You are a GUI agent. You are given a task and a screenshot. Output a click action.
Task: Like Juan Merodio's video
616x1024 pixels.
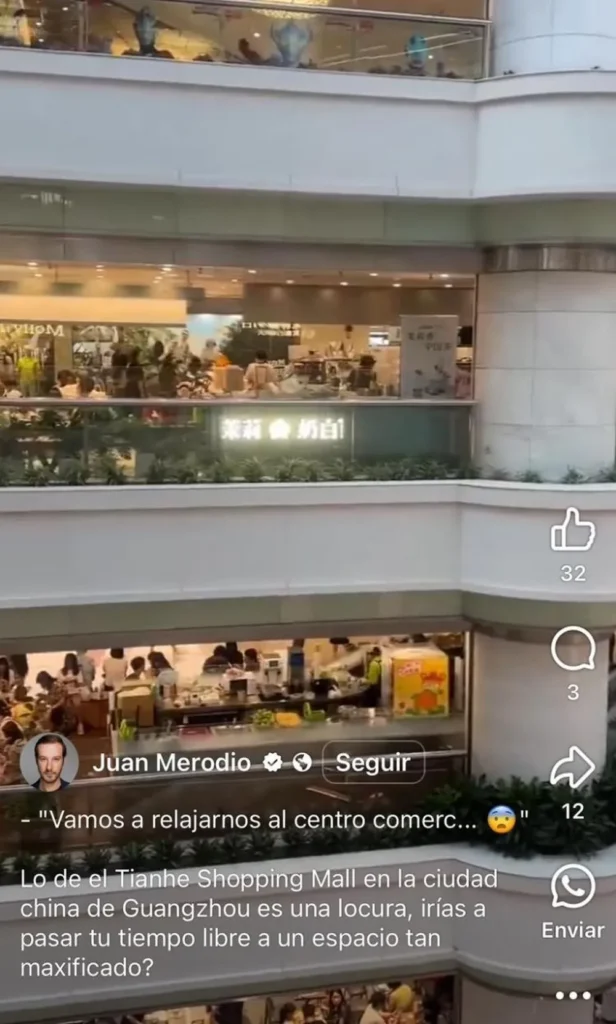(x=572, y=530)
